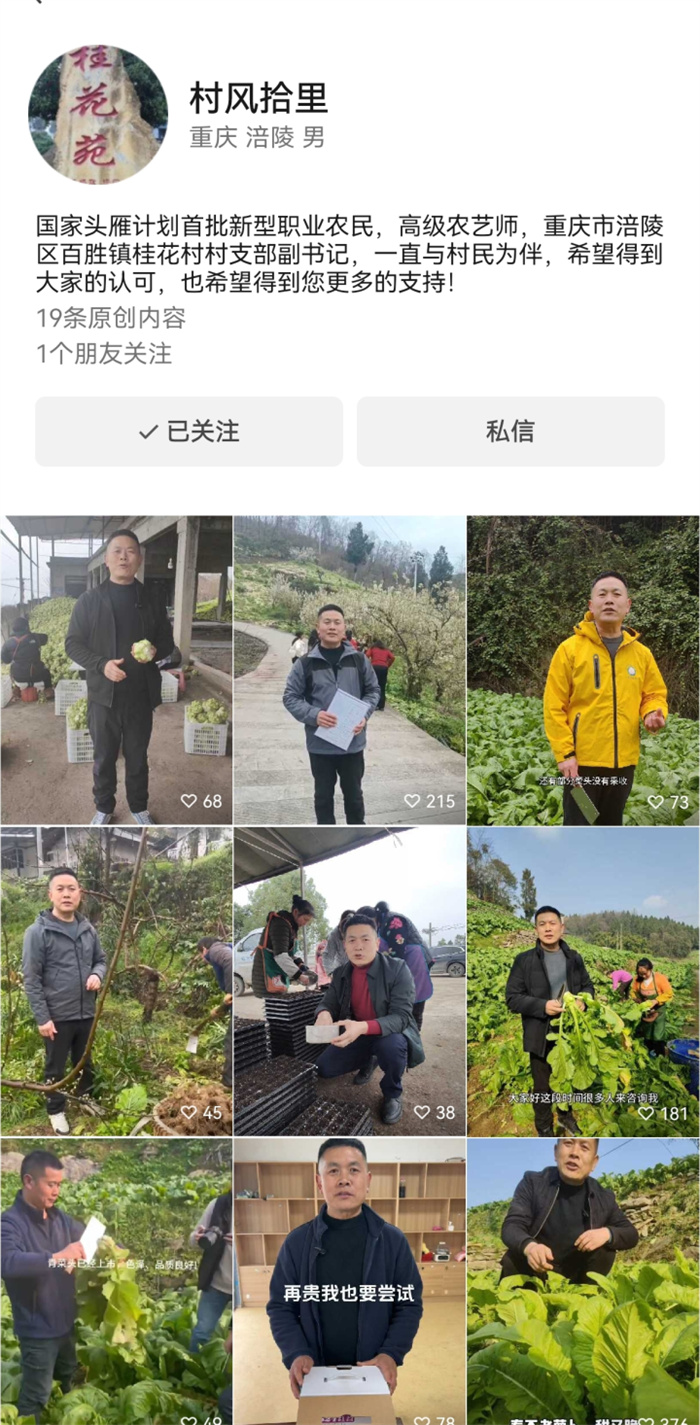Open the video with 68 likes
700x1425 pixels.
tap(116, 670)
